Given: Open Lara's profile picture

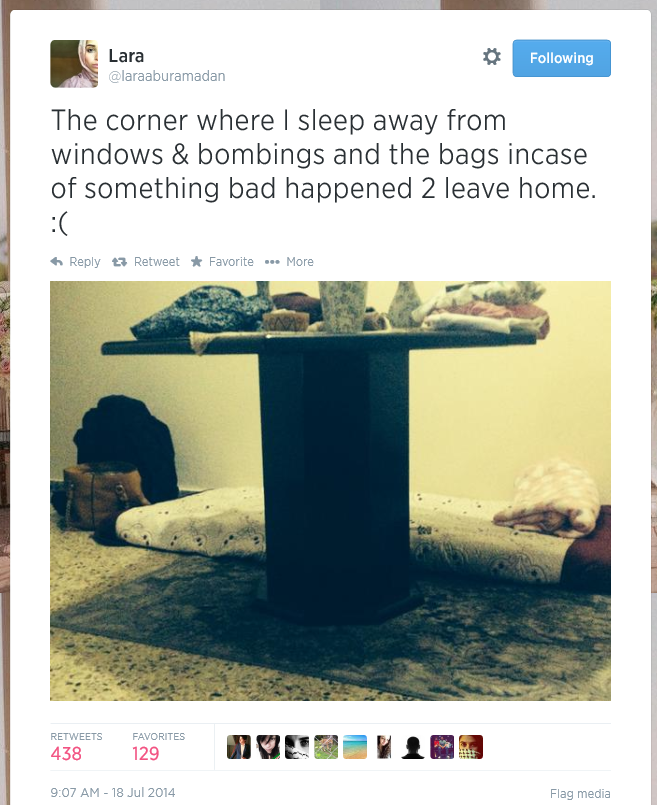Looking at the screenshot, I should (x=74, y=64).
